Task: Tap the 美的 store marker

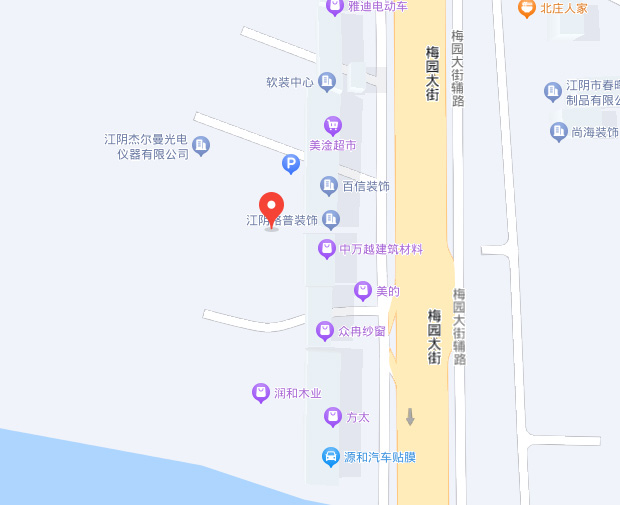Action: pos(363,291)
